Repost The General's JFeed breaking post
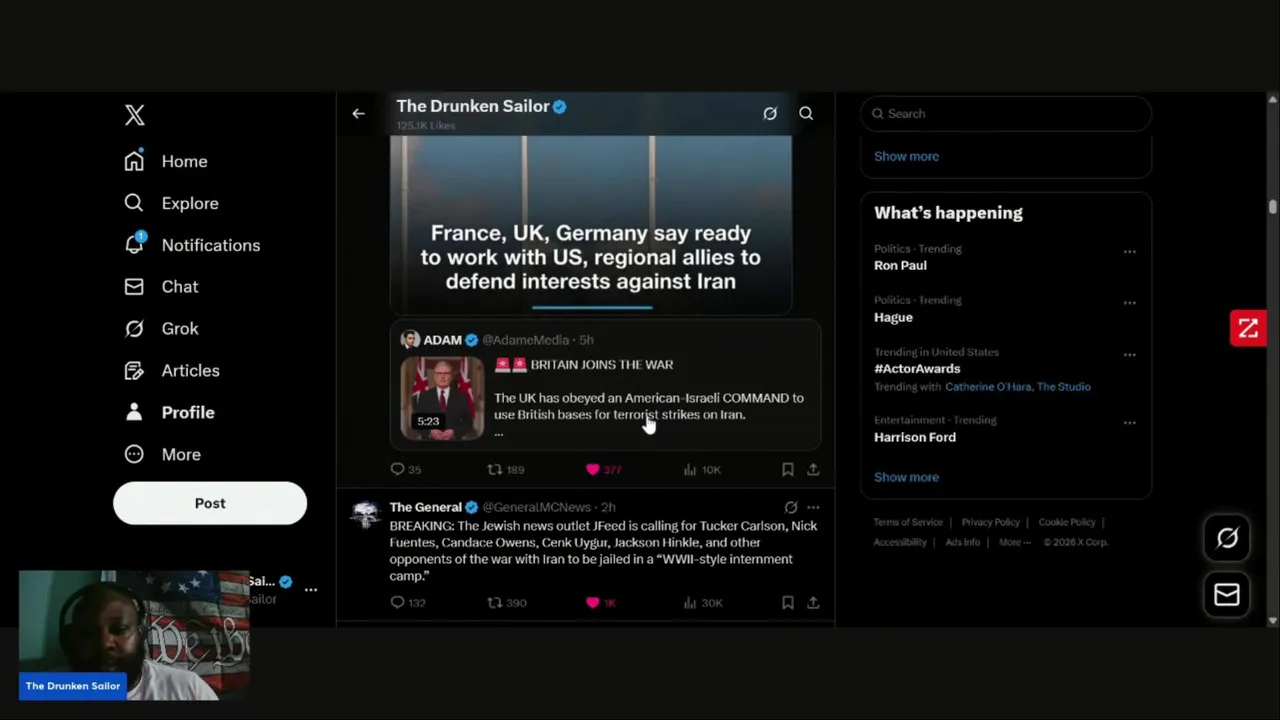This screenshot has height=720, width=1280. coord(494,603)
